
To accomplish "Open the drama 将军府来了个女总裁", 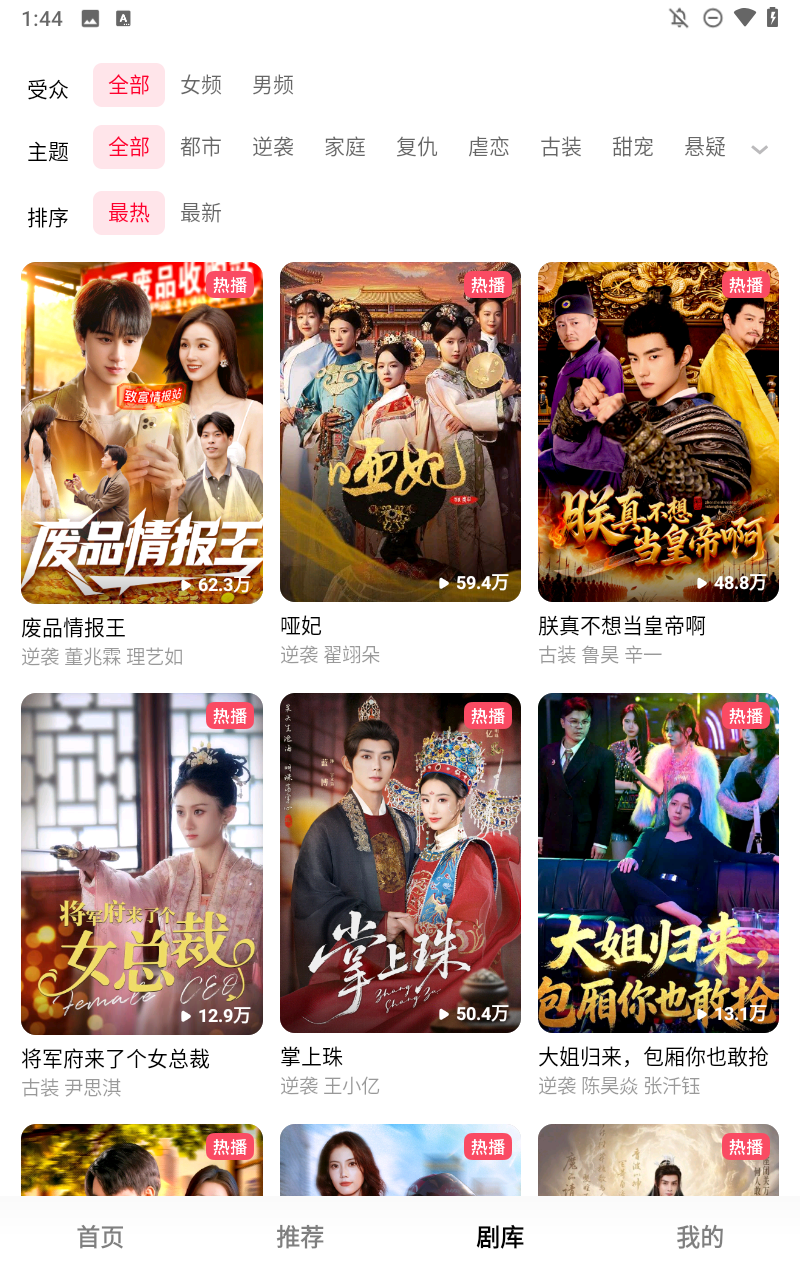I will click(142, 863).
